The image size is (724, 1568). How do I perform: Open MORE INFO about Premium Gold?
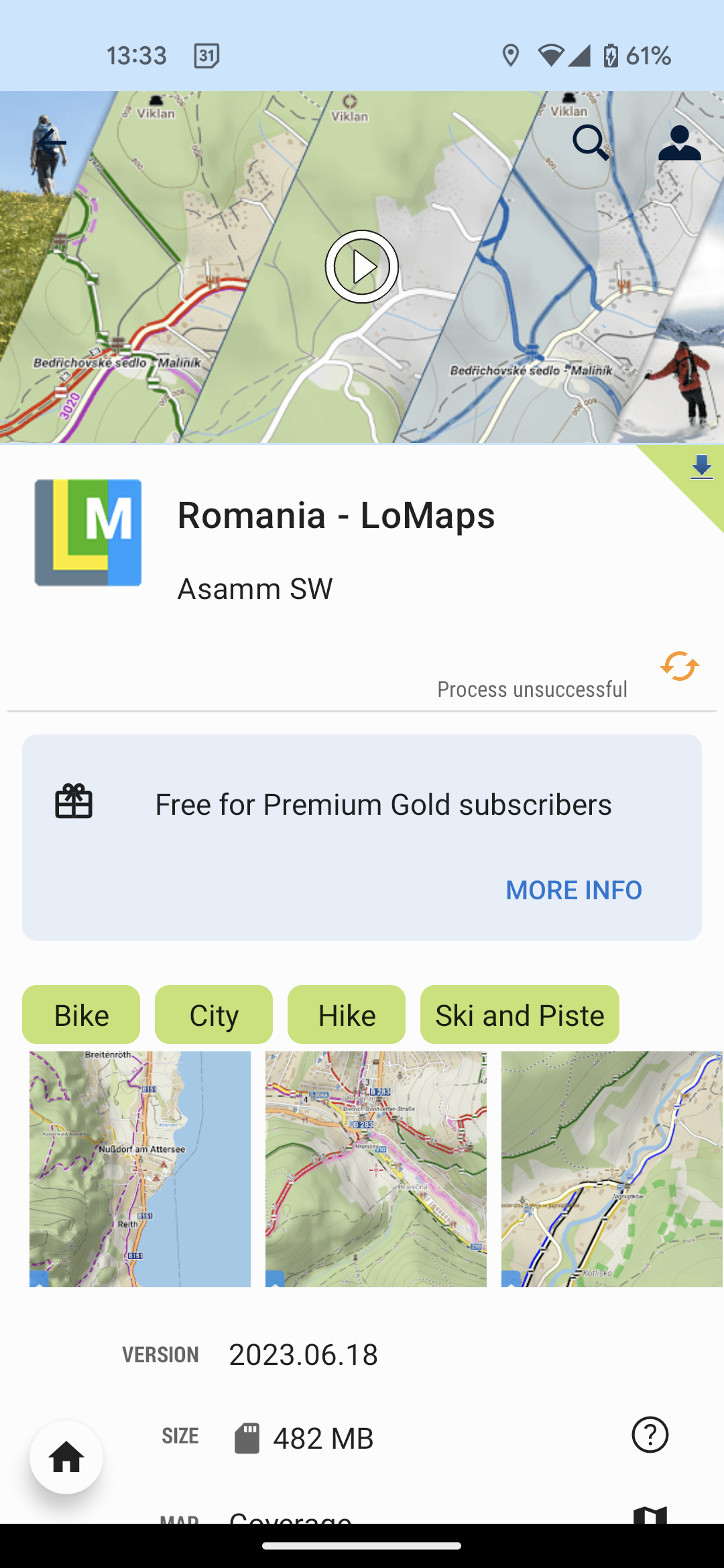tap(574, 890)
